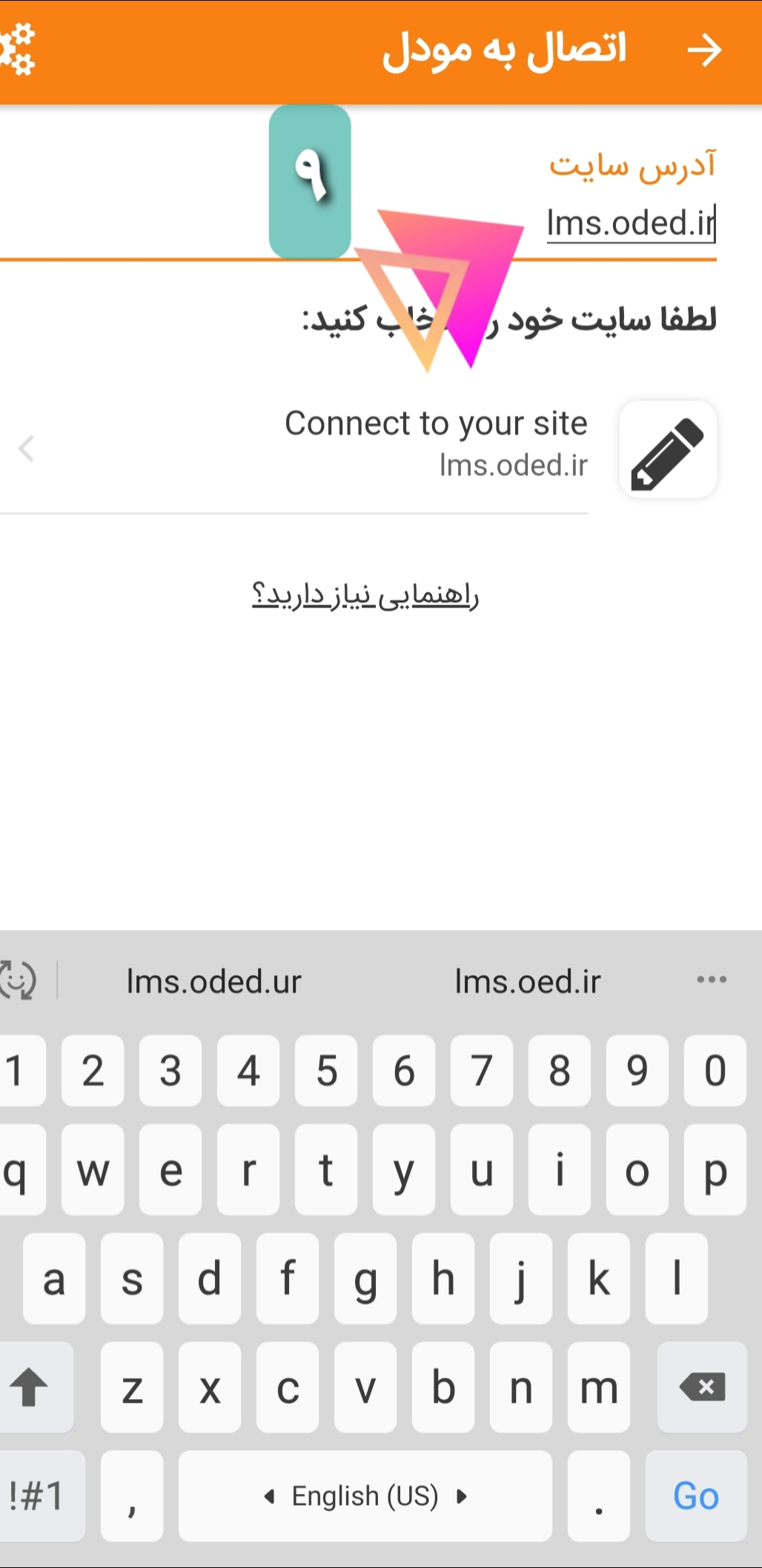The image size is (762, 1568).
Task: Choose keyboard suggestion lms.oded.ur
Action: pos(213,981)
